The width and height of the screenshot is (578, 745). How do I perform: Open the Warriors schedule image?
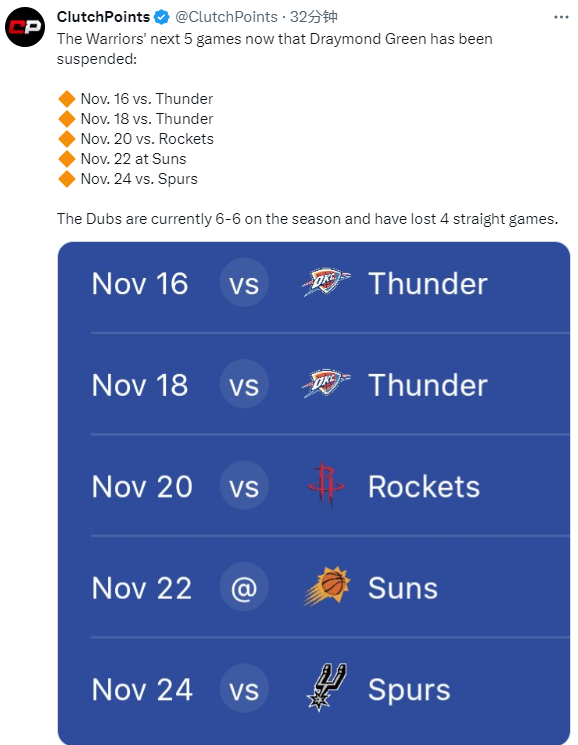pos(313,493)
